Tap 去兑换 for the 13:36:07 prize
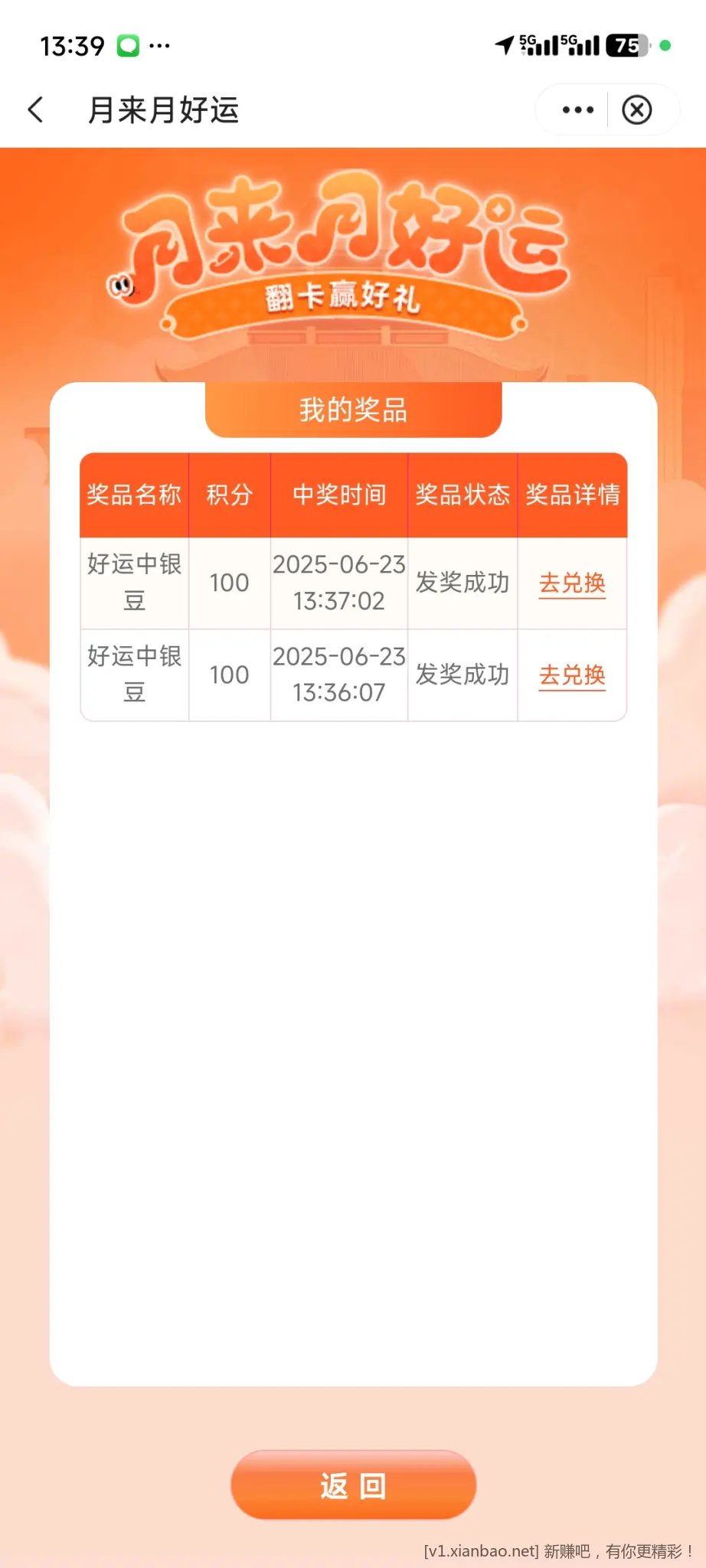Image resolution: width=706 pixels, height=1568 pixels. [x=572, y=675]
